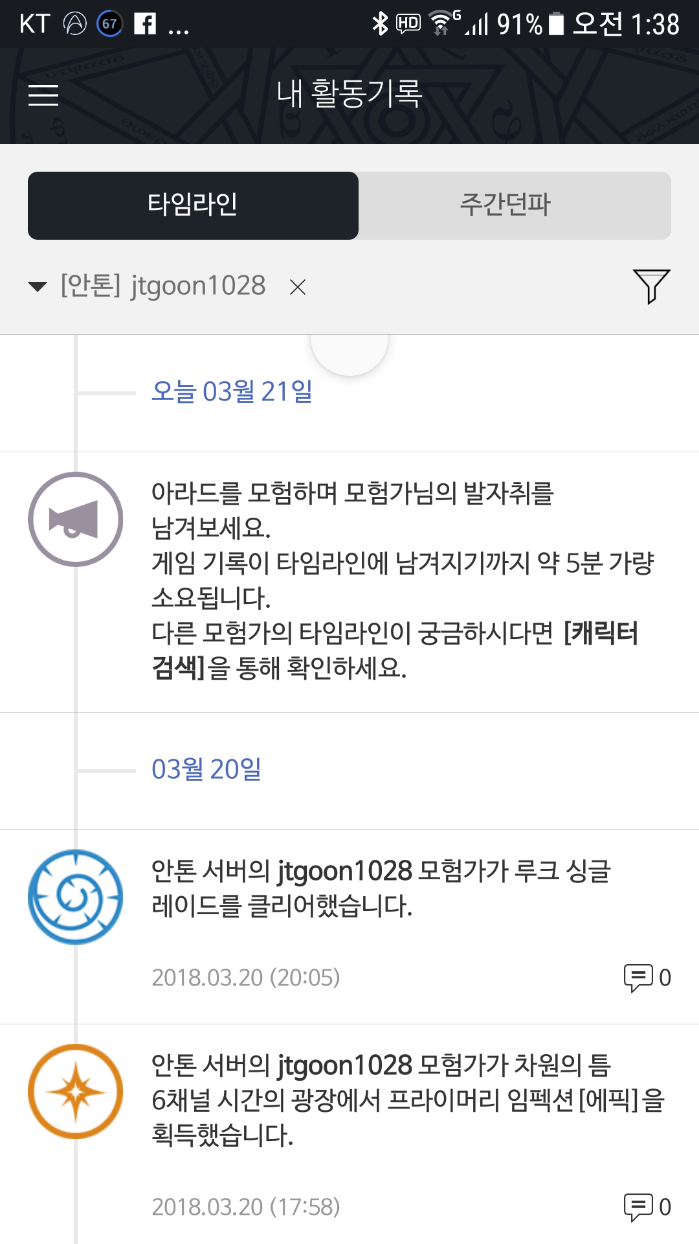Image resolution: width=699 pixels, height=1244 pixels.
Task: Open the 루크 싱글 레이드 clear record
Action: click(380, 889)
